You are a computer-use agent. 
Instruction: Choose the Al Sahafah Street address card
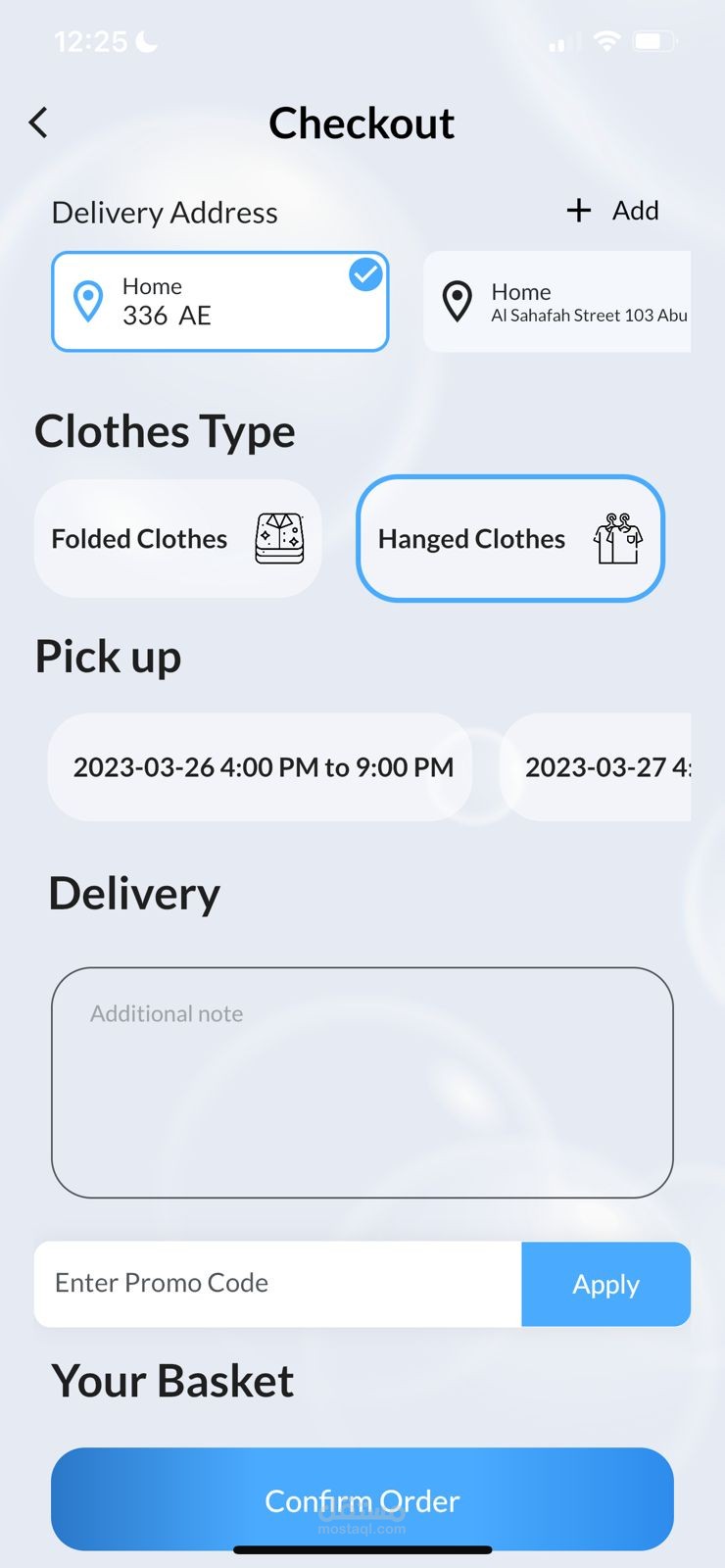click(558, 302)
